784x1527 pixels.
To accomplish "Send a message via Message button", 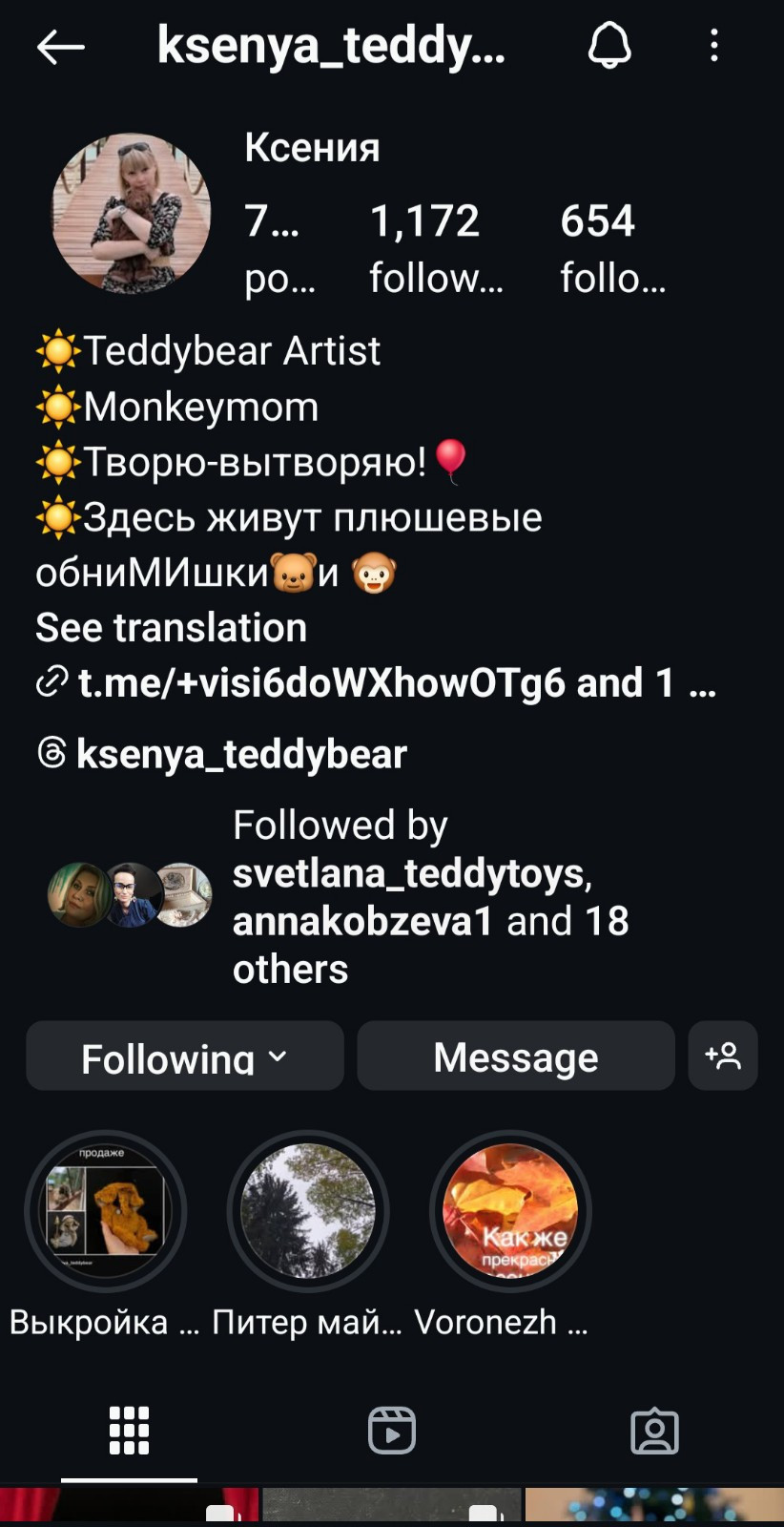I will point(515,1056).
